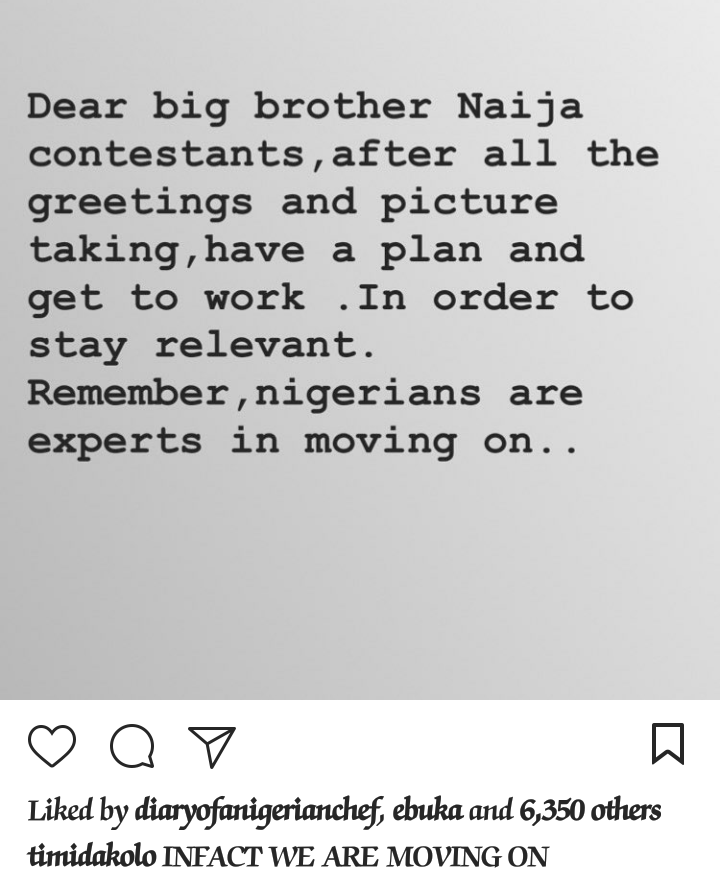The height and width of the screenshot is (896, 720).
Task: Open diaryofanigerianchef's profile from likes
Action: (258, 811)
